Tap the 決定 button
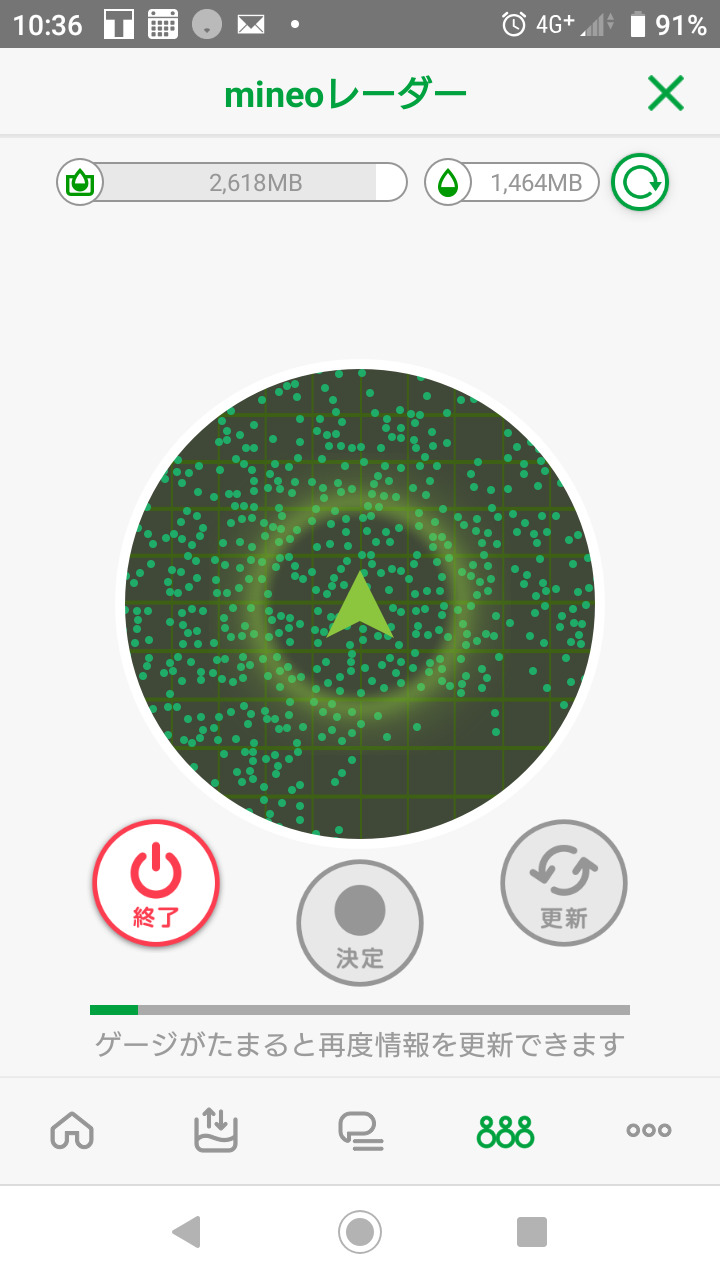Image resolution: width=720 pixels, height=1280 pixels. [360, 922]
